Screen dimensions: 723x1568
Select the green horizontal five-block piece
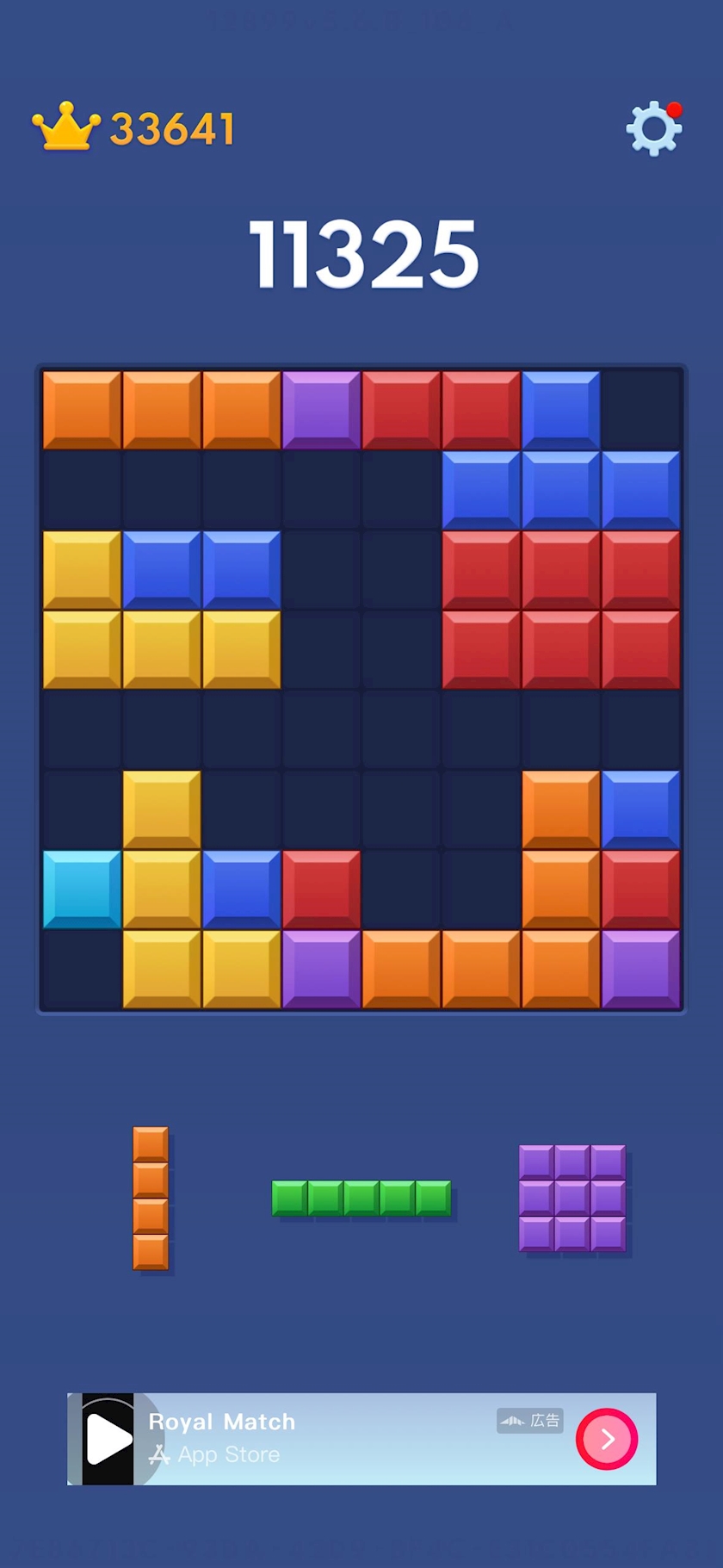361,1198
